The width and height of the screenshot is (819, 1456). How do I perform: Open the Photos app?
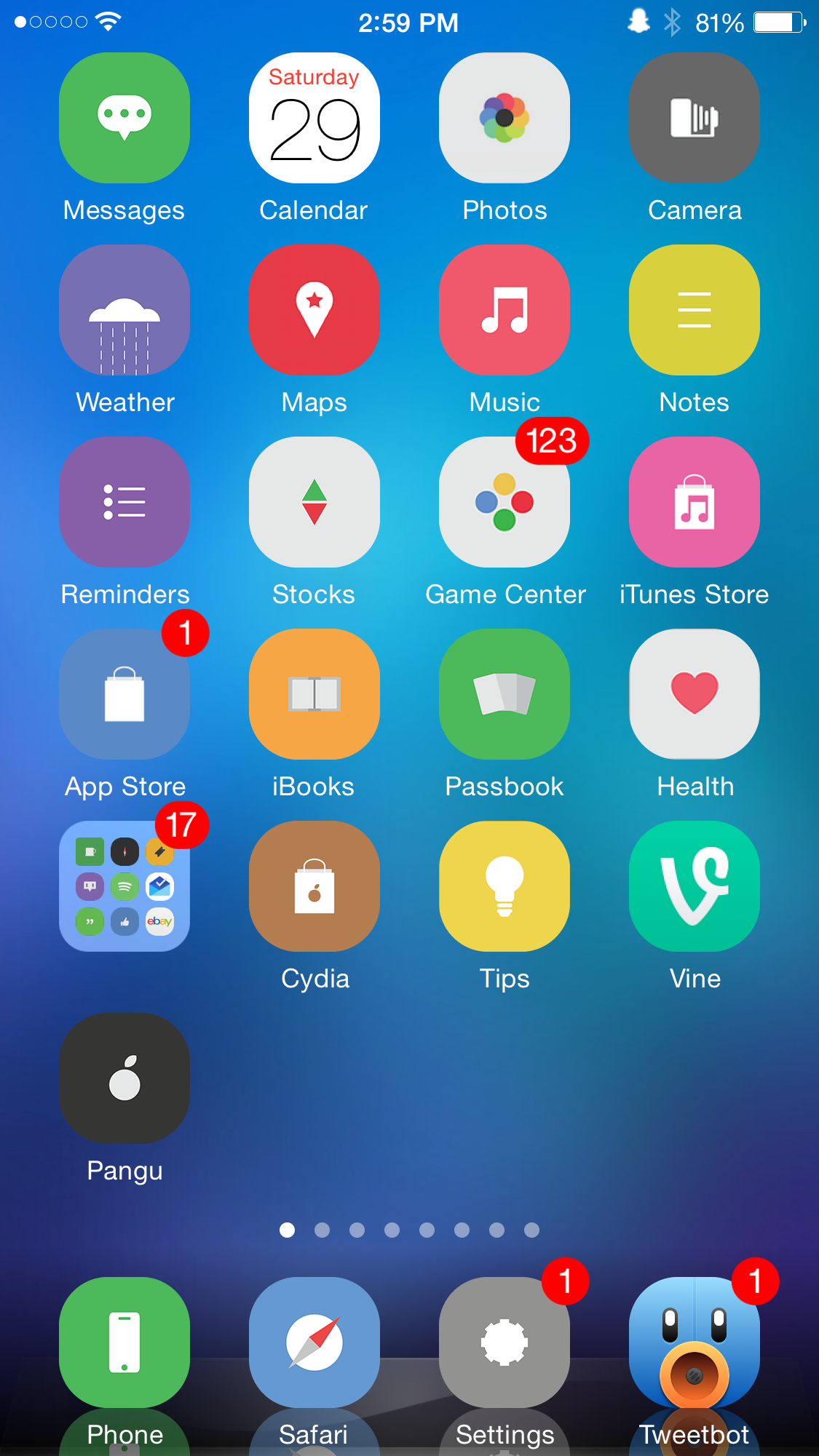tap(504, 118)
